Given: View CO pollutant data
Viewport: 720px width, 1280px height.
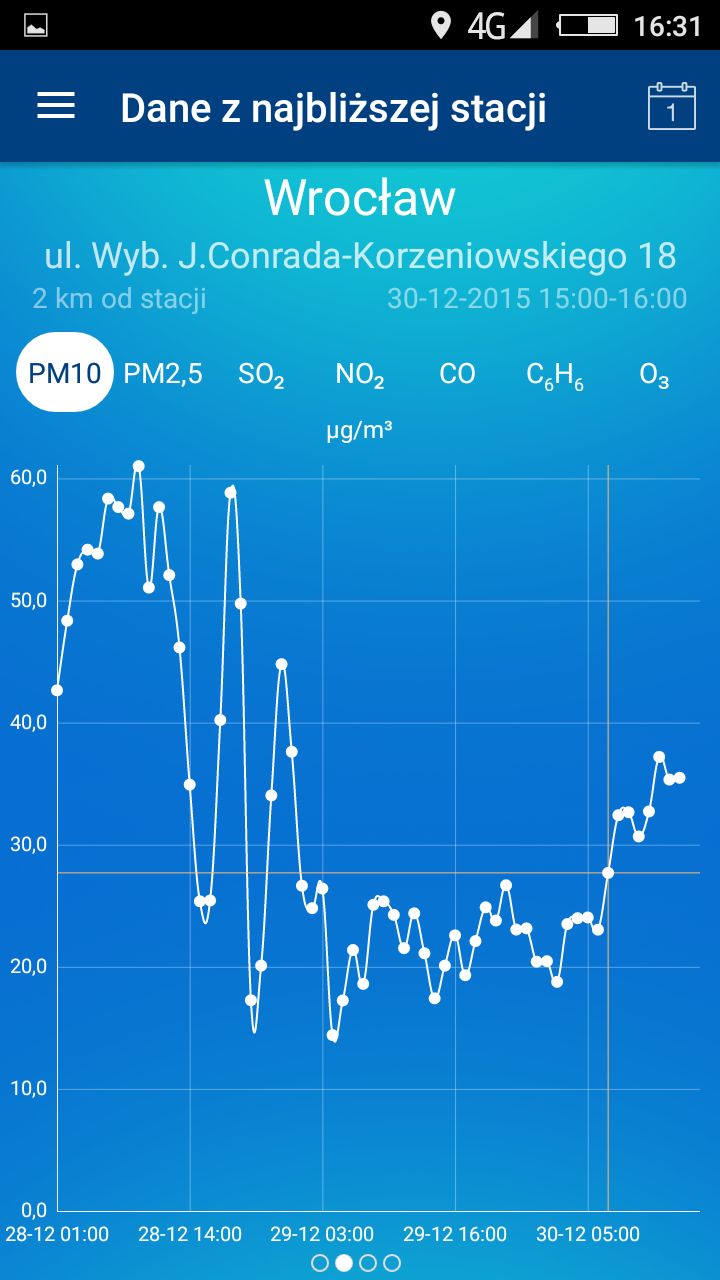Looking at the screenshot, I should [x=457, y=374].
